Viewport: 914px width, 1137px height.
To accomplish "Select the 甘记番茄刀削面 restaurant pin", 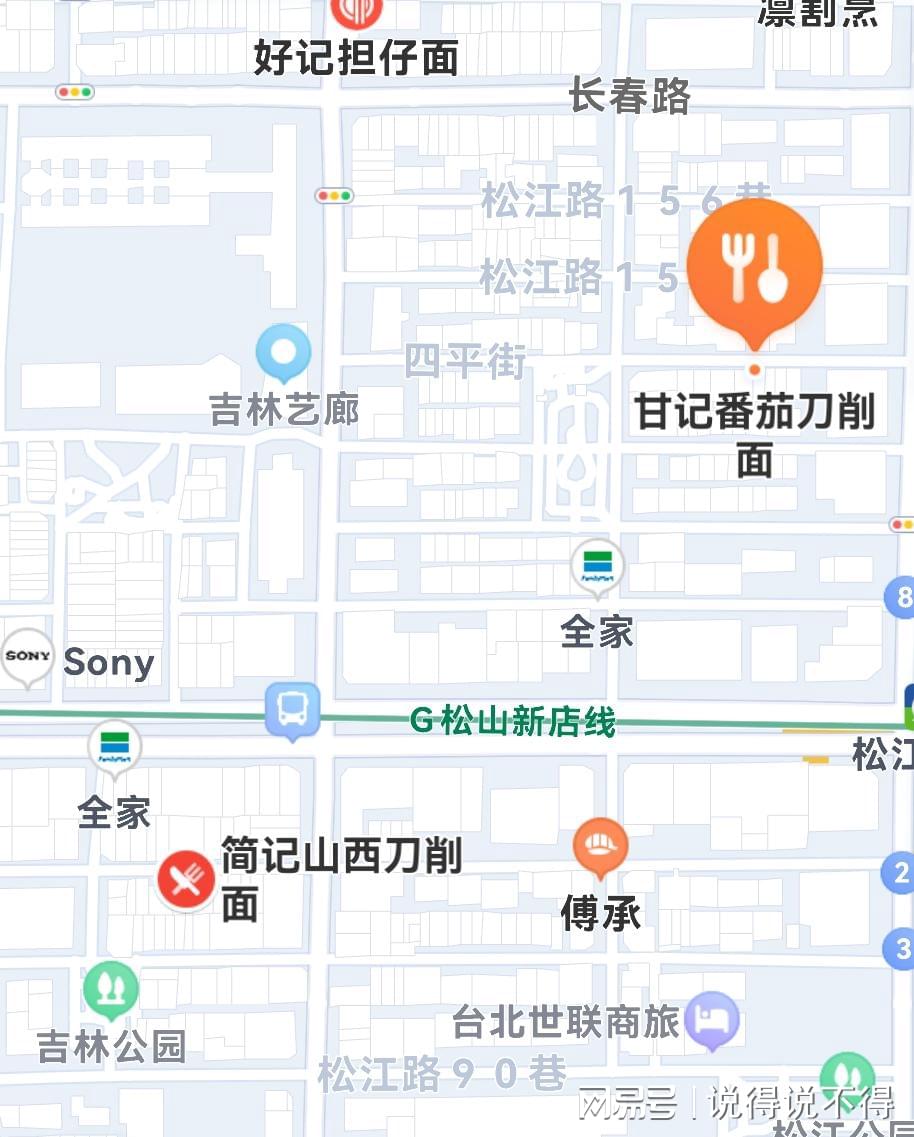I will [754, 267].
